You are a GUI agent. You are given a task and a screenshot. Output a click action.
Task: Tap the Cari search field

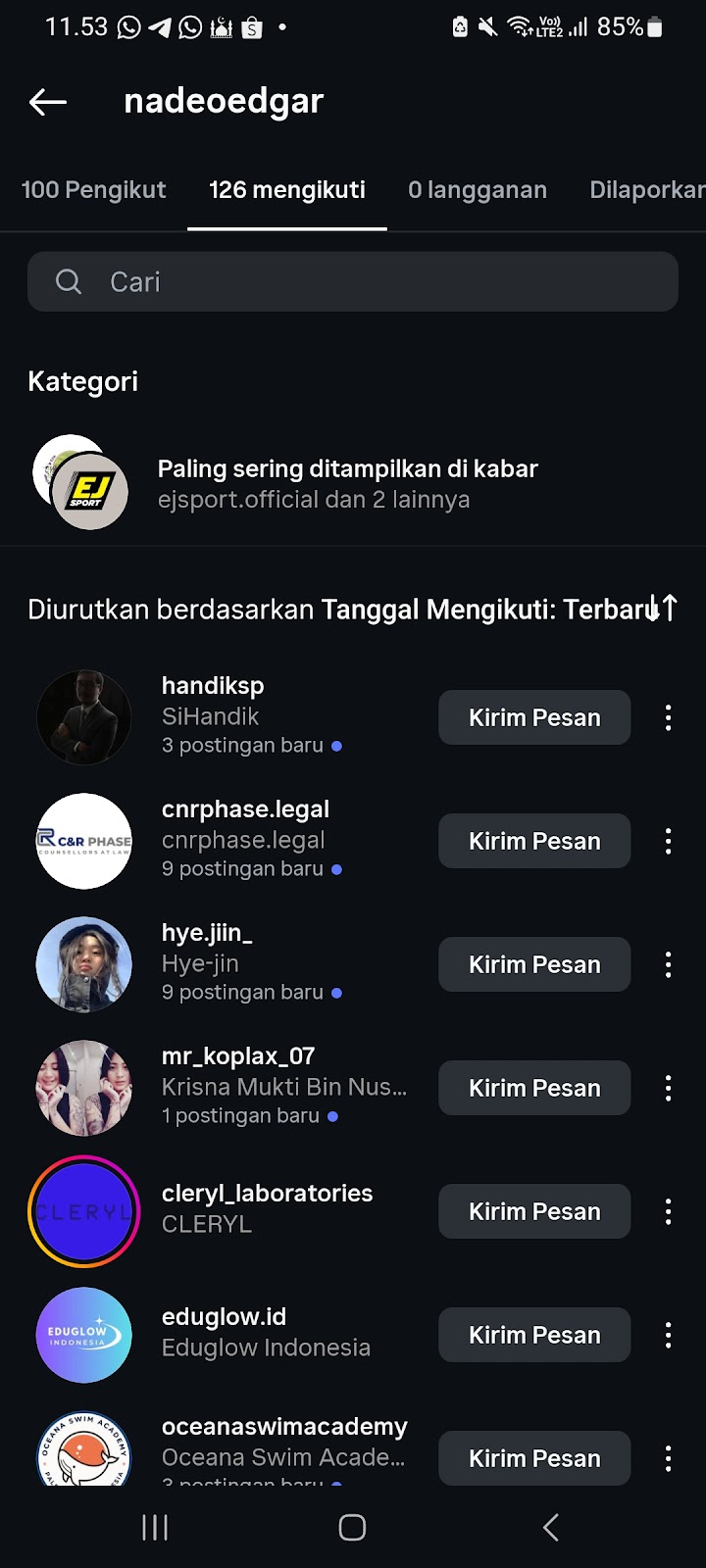point(353,282)
